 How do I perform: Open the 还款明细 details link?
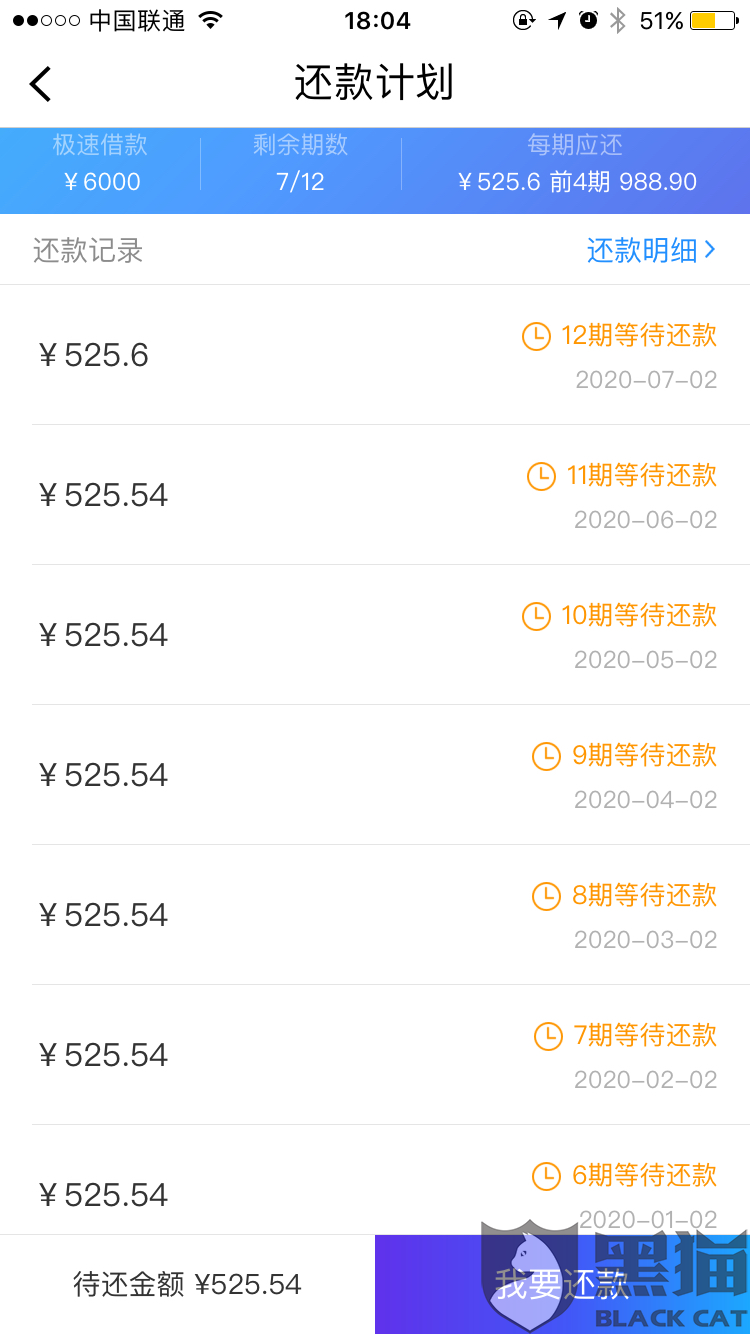[x=651, y=250]
